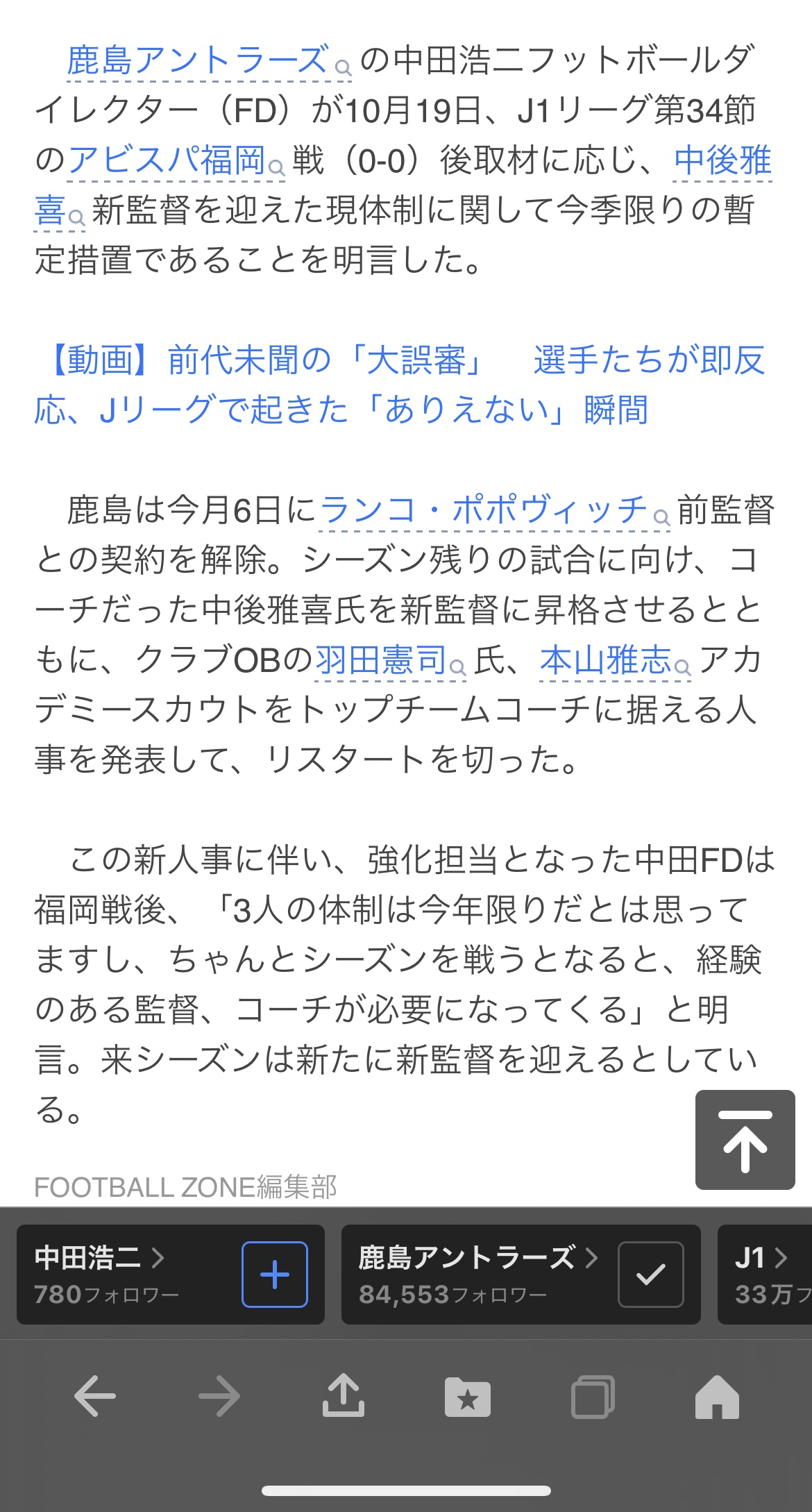812x1512 pixels.
Task: Open the 鹿島アントラーズ link in the article
Action: pyautogui.click(x=209, y=61)
